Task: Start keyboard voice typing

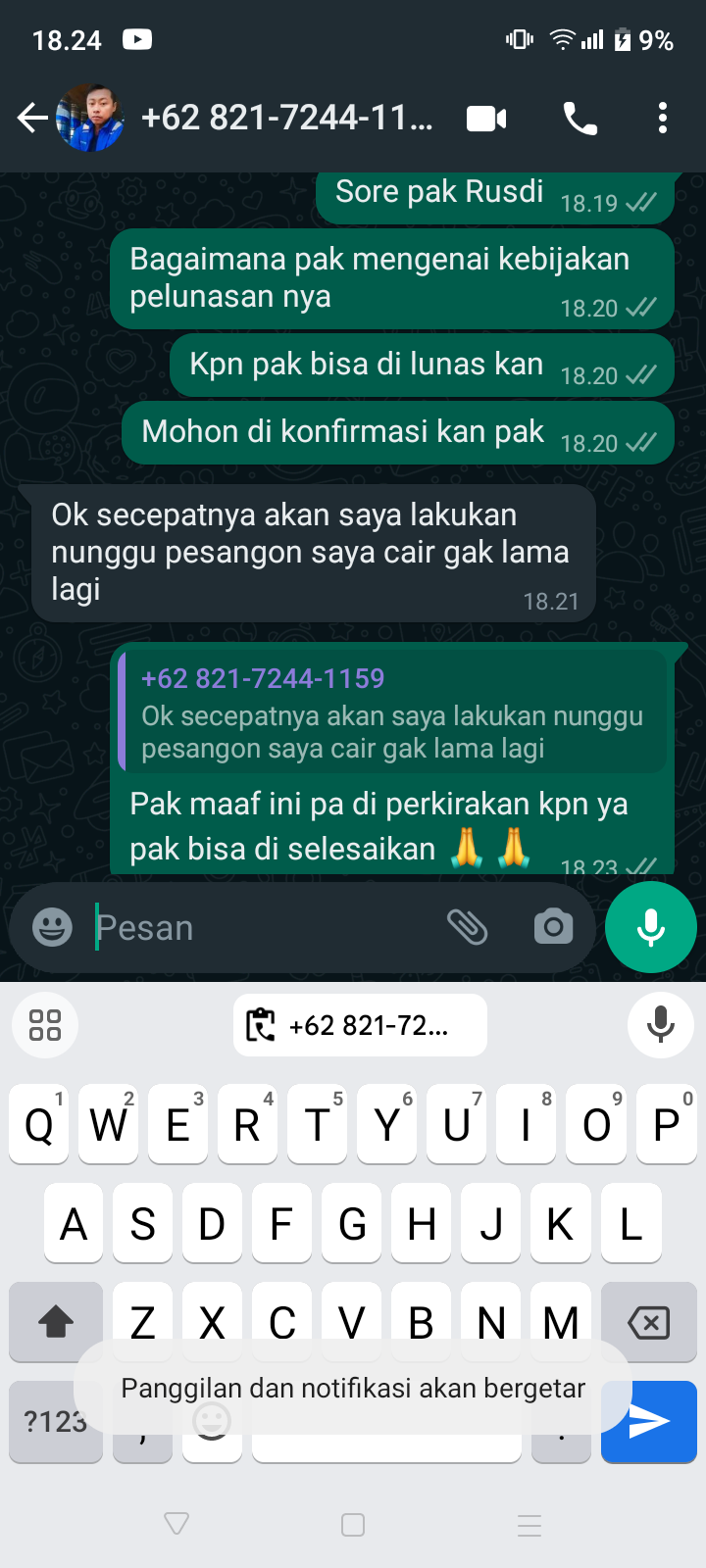Action: click(661, 1025)
